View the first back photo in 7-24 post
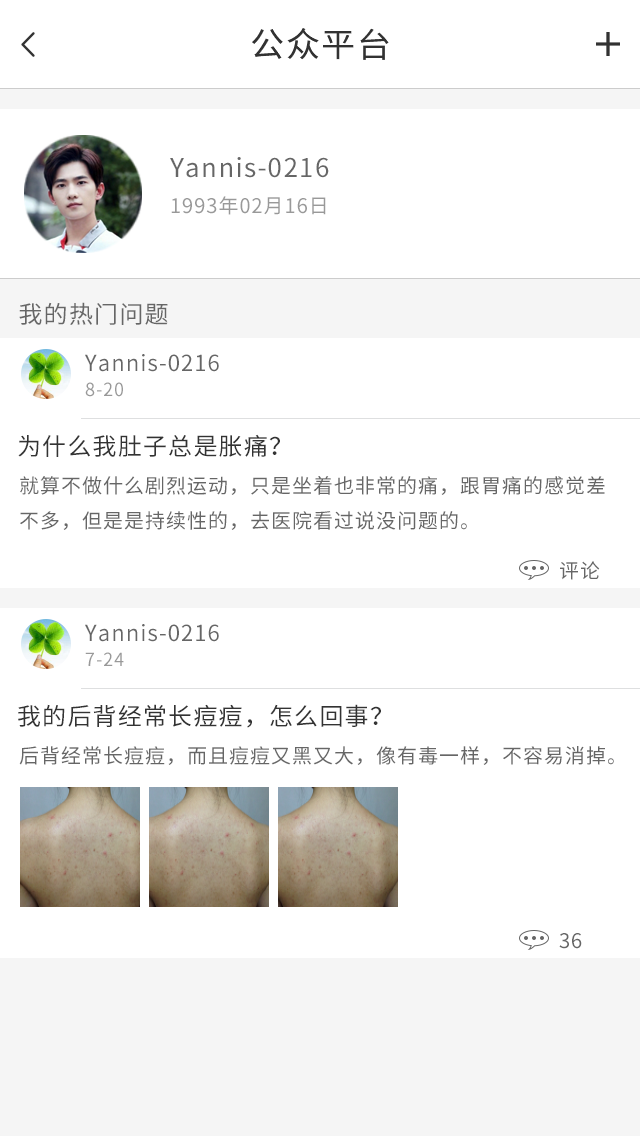640x1136 pixels. coord(80,847)
